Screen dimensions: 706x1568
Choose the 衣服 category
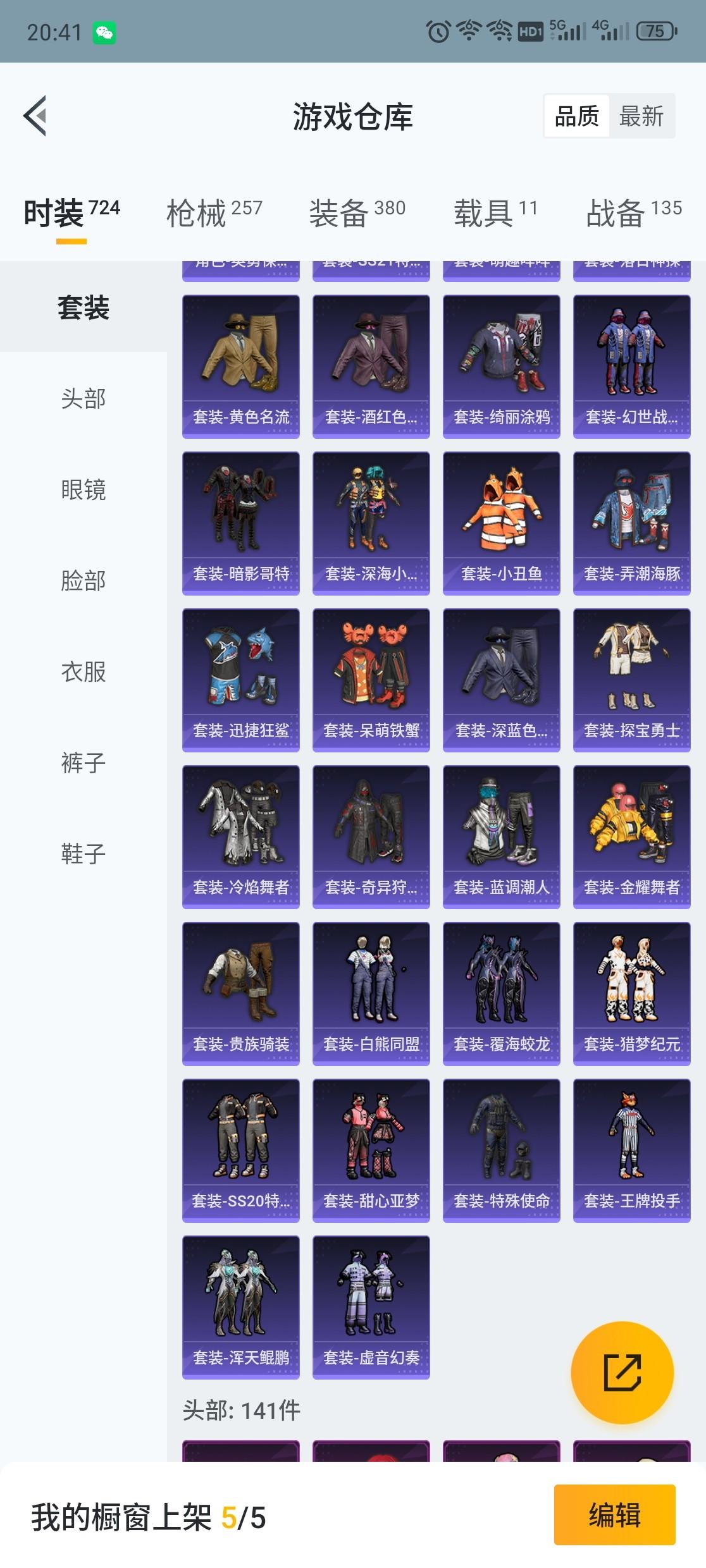pos(84,672)
